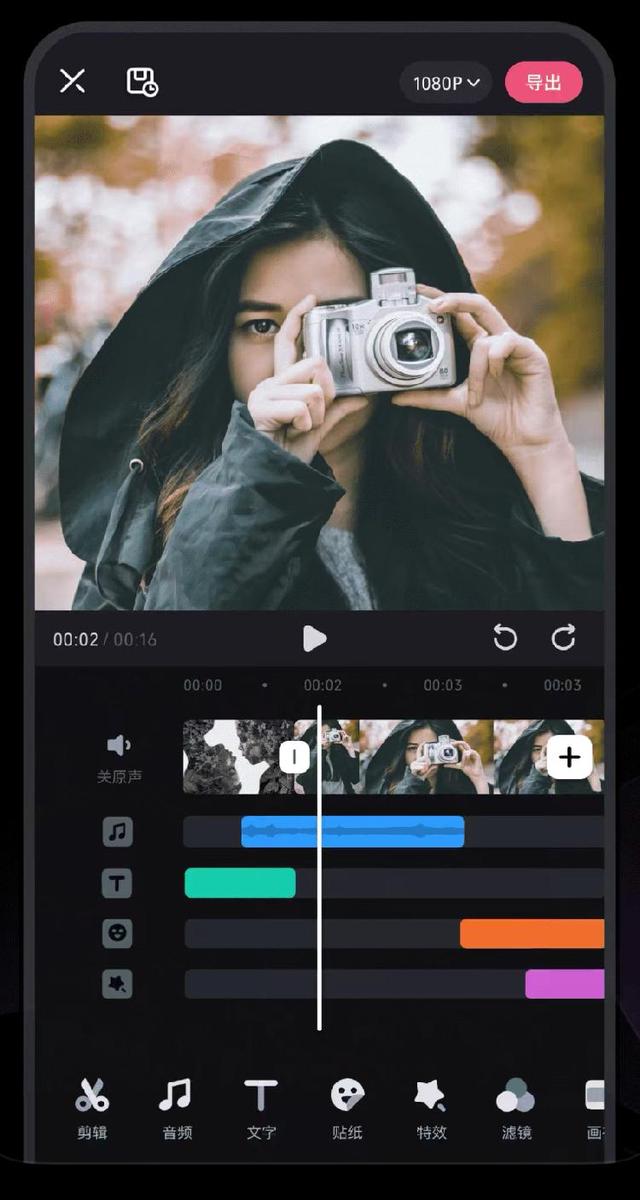Open the 文字 text tool

(x=261, y=1108)
